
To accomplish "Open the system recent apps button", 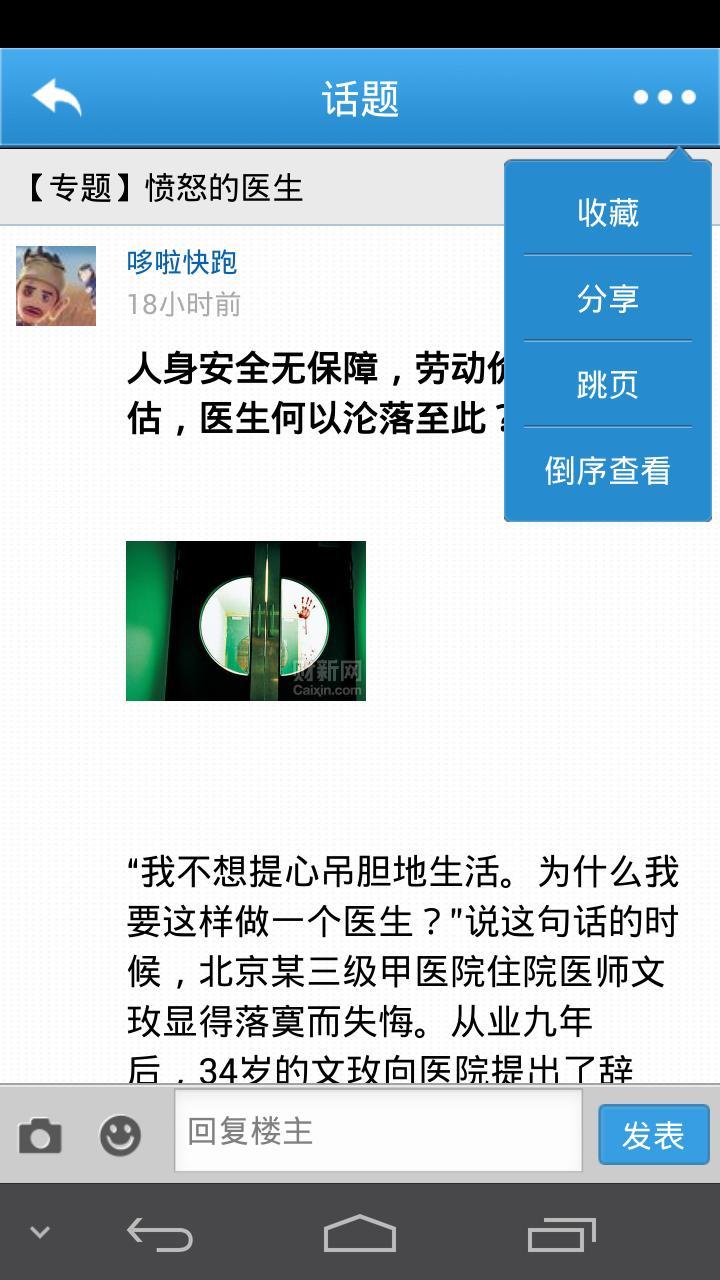I will point(561,1234).
